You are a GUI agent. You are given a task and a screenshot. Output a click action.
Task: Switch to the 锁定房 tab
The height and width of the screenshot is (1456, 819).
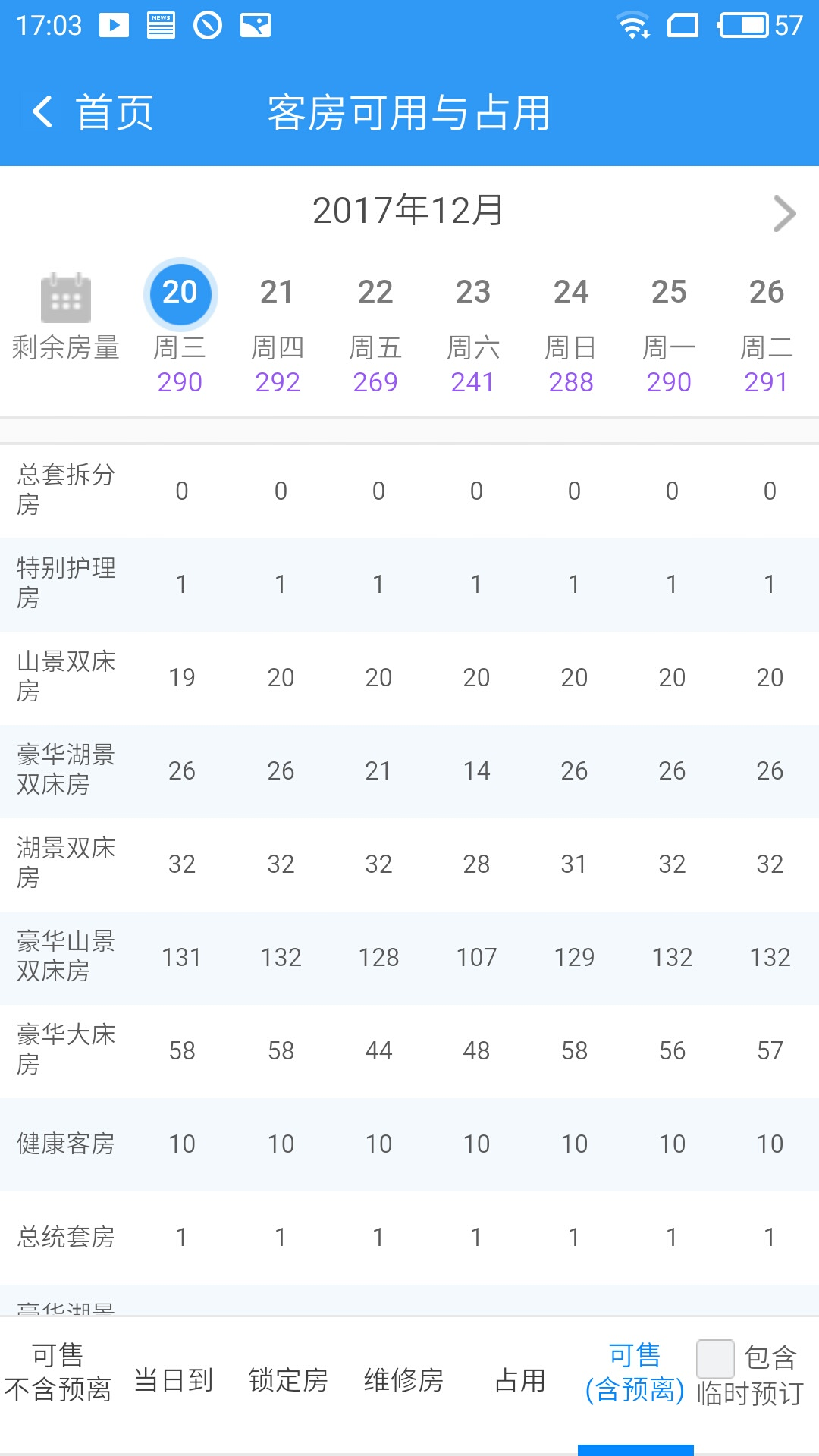pos(289,1380)
